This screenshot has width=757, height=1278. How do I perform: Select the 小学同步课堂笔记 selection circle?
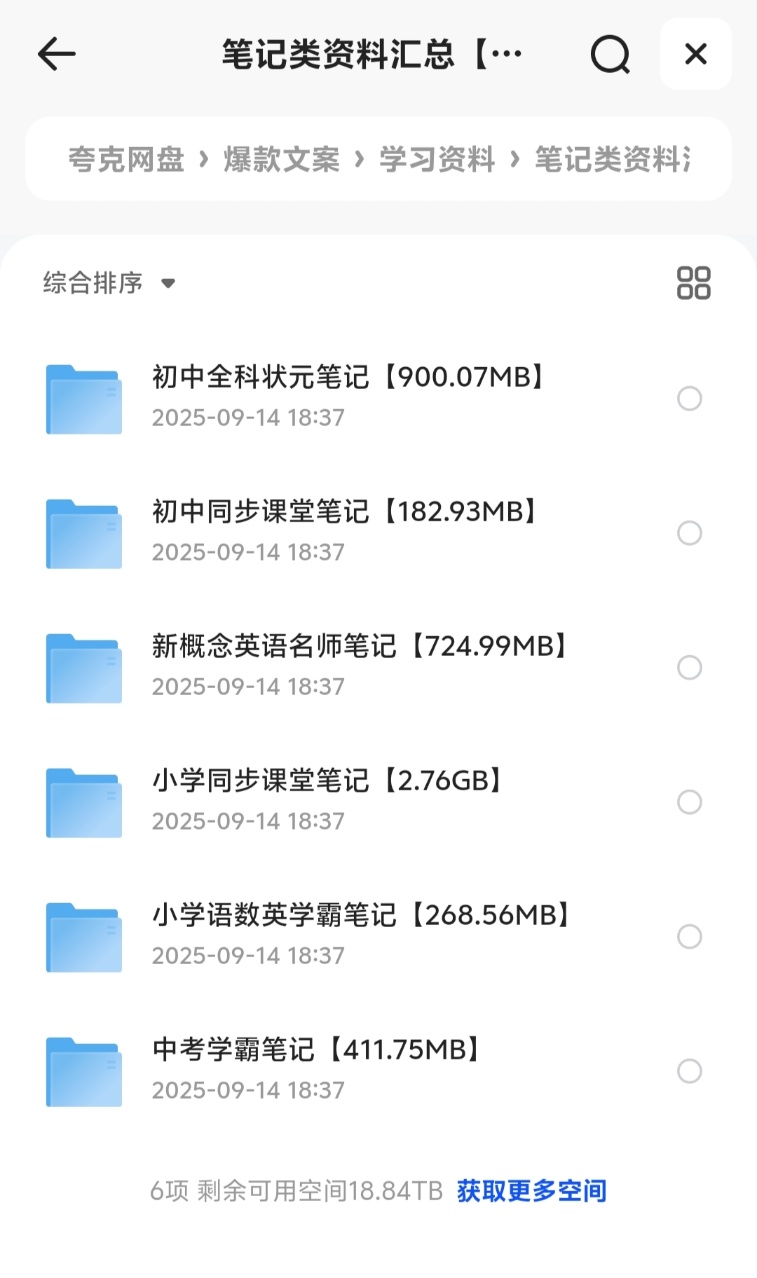[689, 802]
